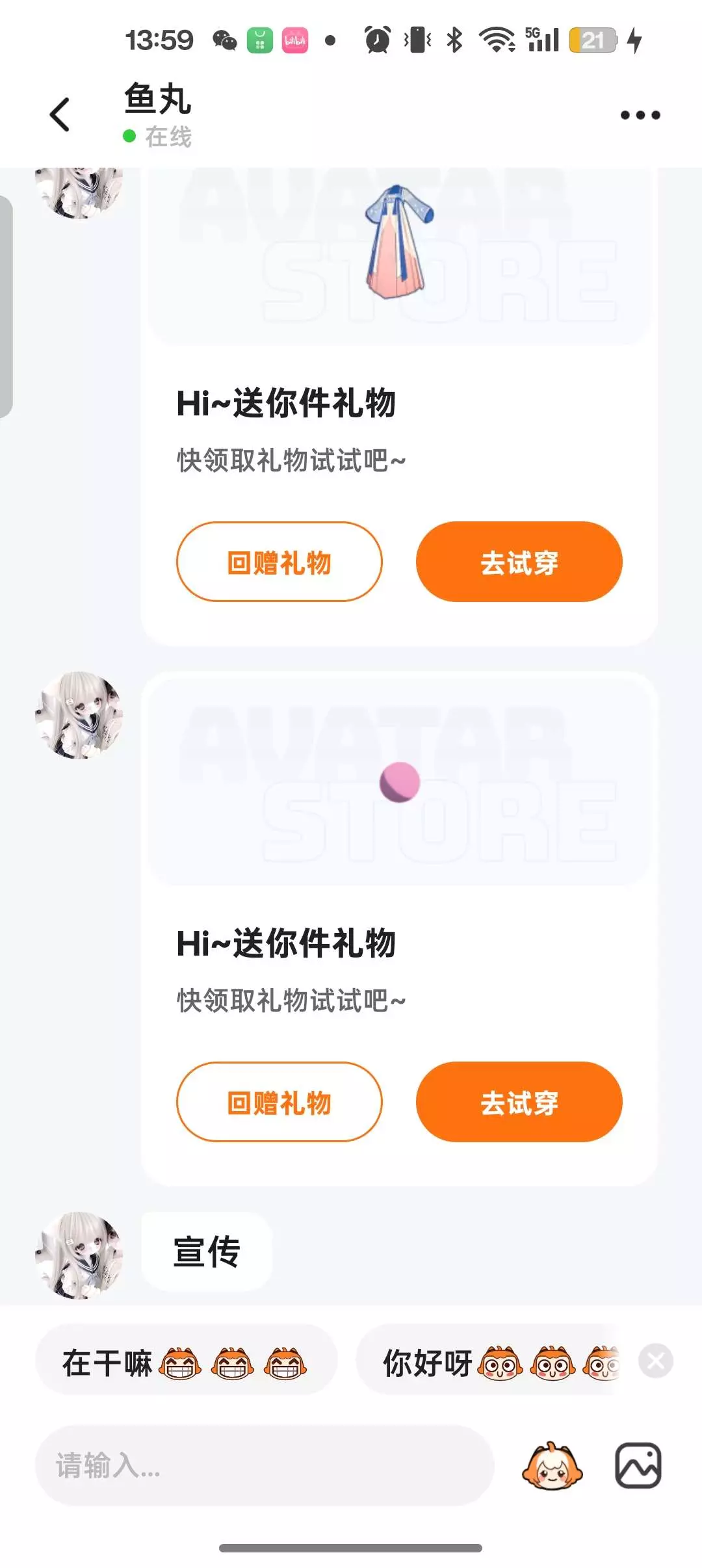Open the three-dot more options menu
Viewport: 702px width, 1568px height.
coord(640,115)
